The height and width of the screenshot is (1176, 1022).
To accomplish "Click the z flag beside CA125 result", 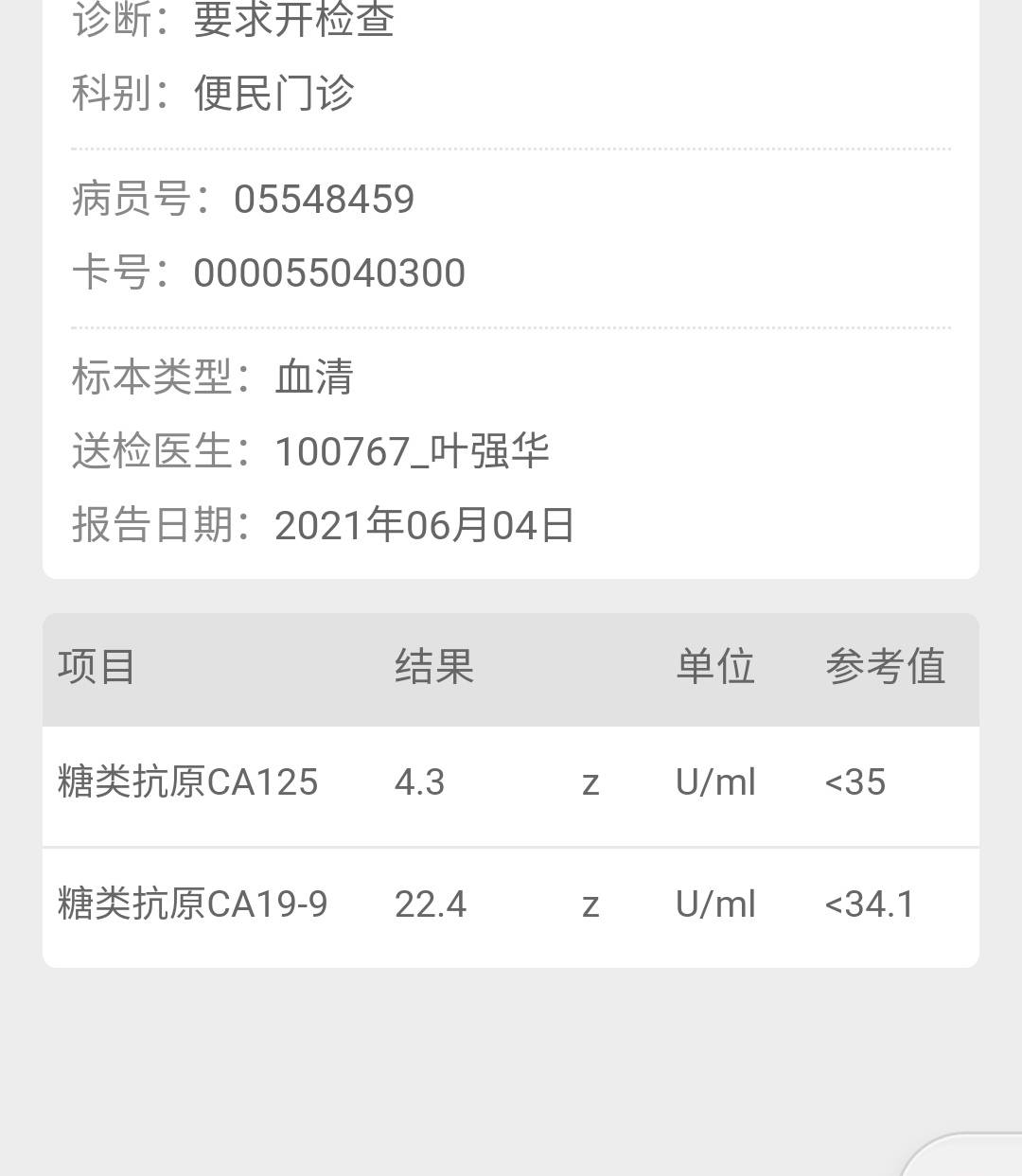I will click(591, 782).
